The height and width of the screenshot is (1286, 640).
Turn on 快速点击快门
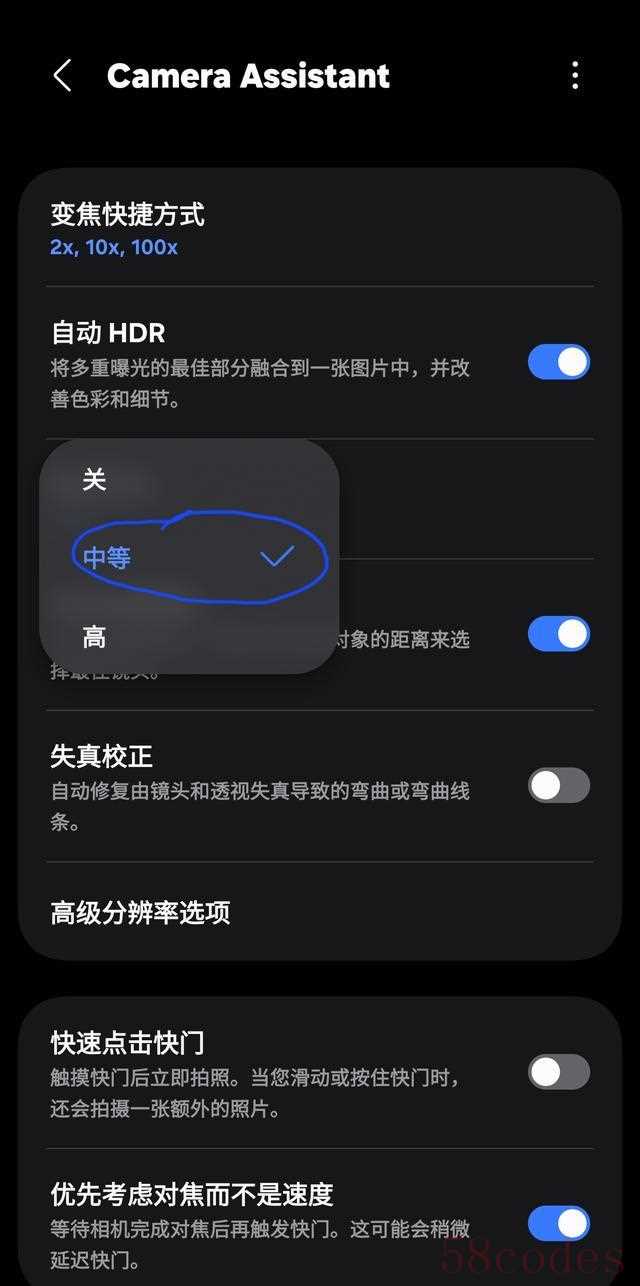coord(558,1072)
